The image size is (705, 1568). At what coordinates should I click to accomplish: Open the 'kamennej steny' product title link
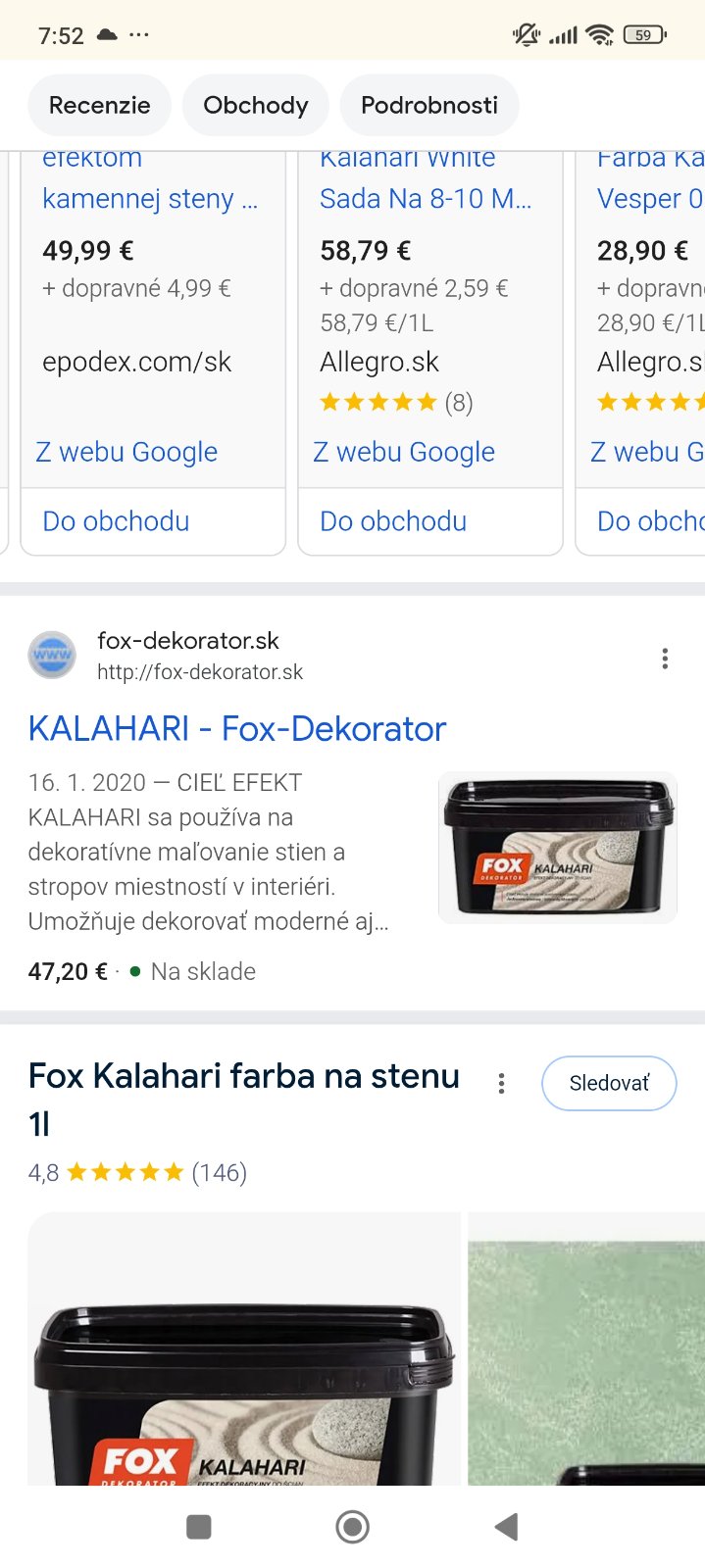149,198
